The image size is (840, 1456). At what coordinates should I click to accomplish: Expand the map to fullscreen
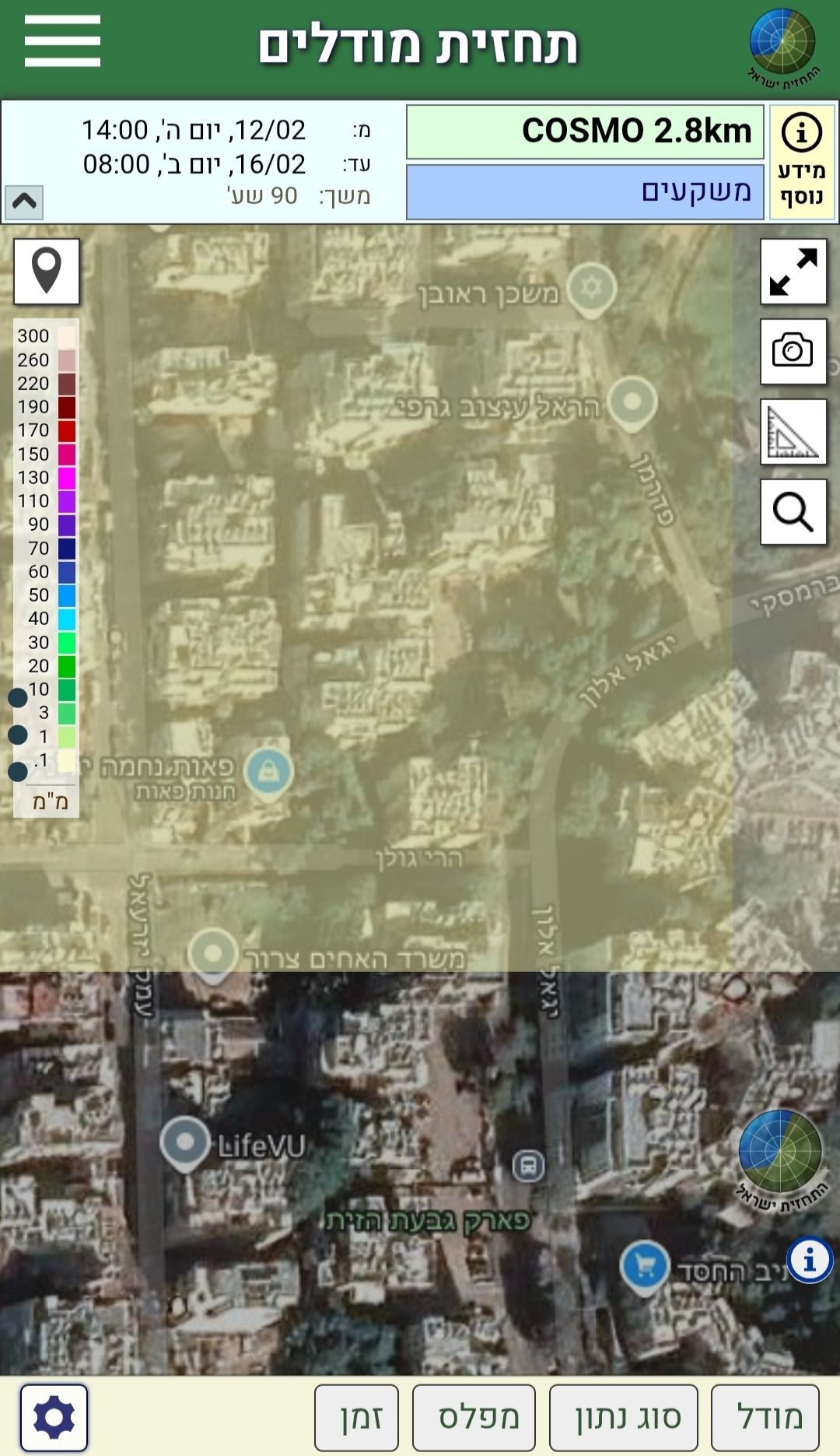point(793,272)
